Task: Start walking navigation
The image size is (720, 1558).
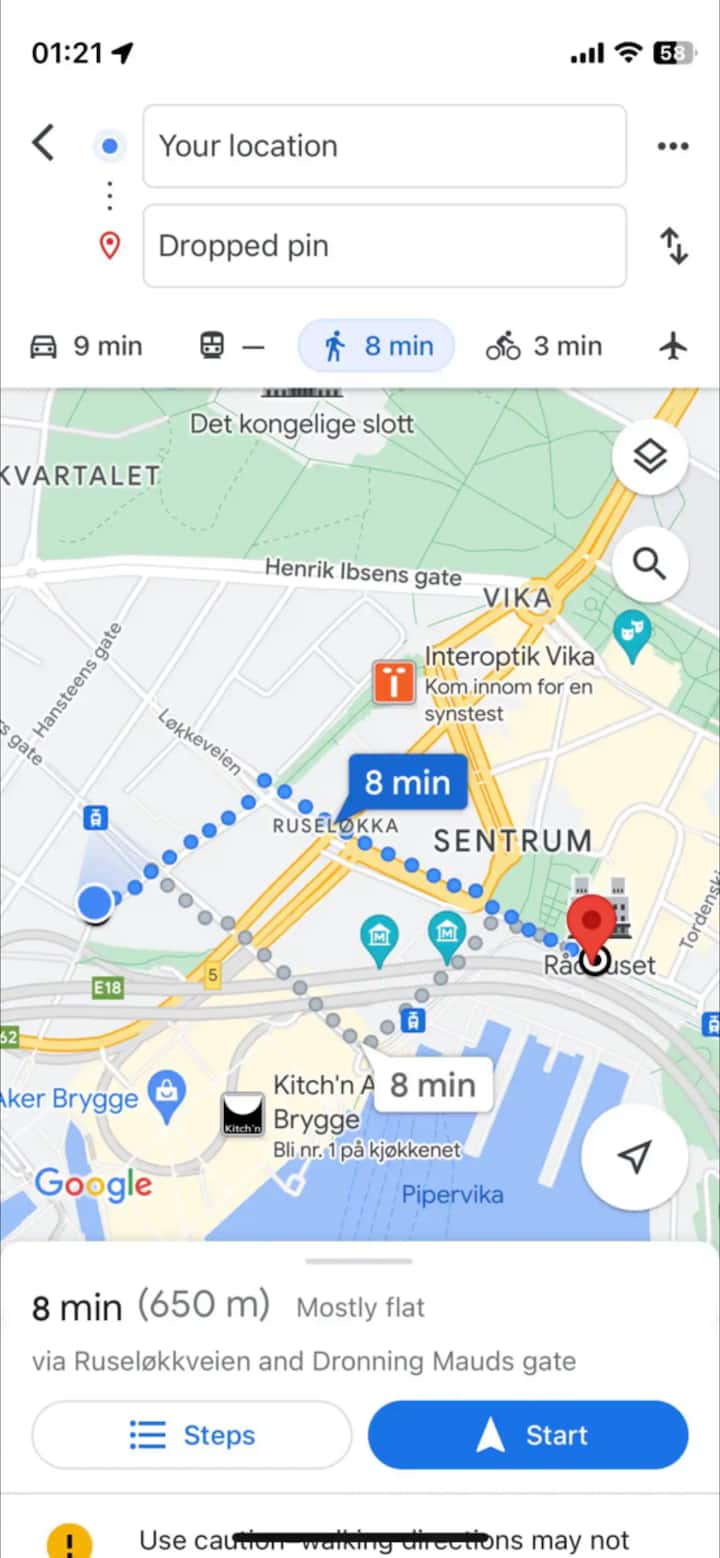Action: click(528, 1436)
